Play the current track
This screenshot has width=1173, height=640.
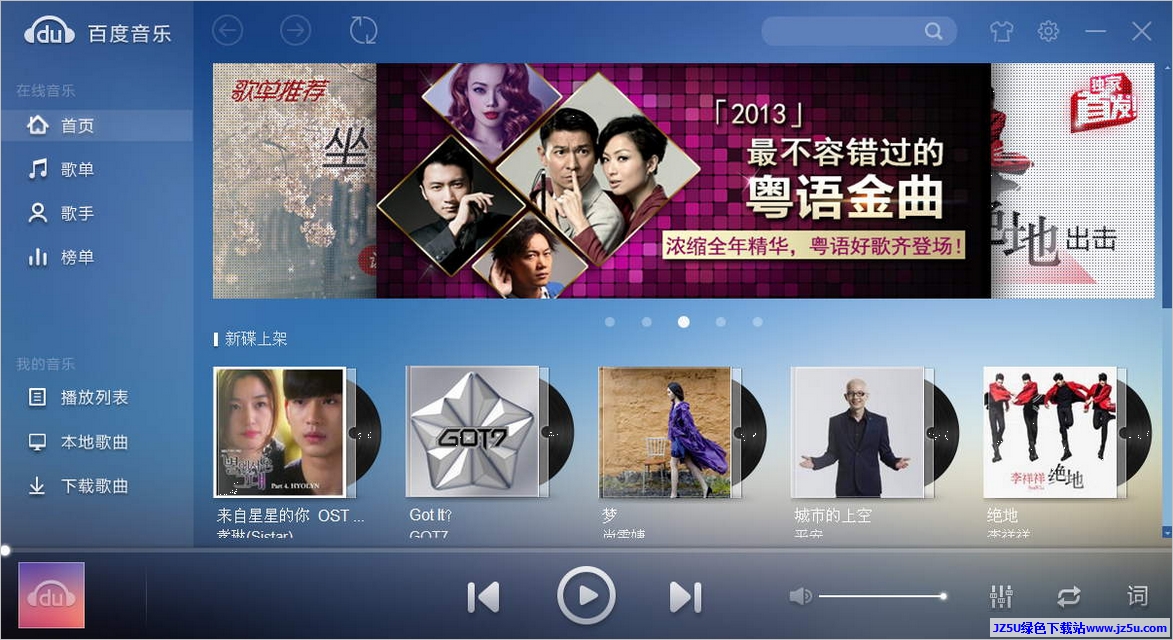click(586, 596)
